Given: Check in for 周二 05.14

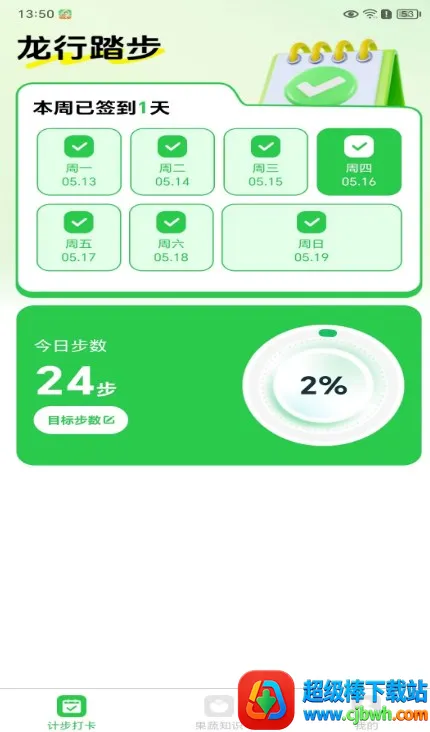Looking at the screenshot, I should pyautogui.click(x=172, y=162).
